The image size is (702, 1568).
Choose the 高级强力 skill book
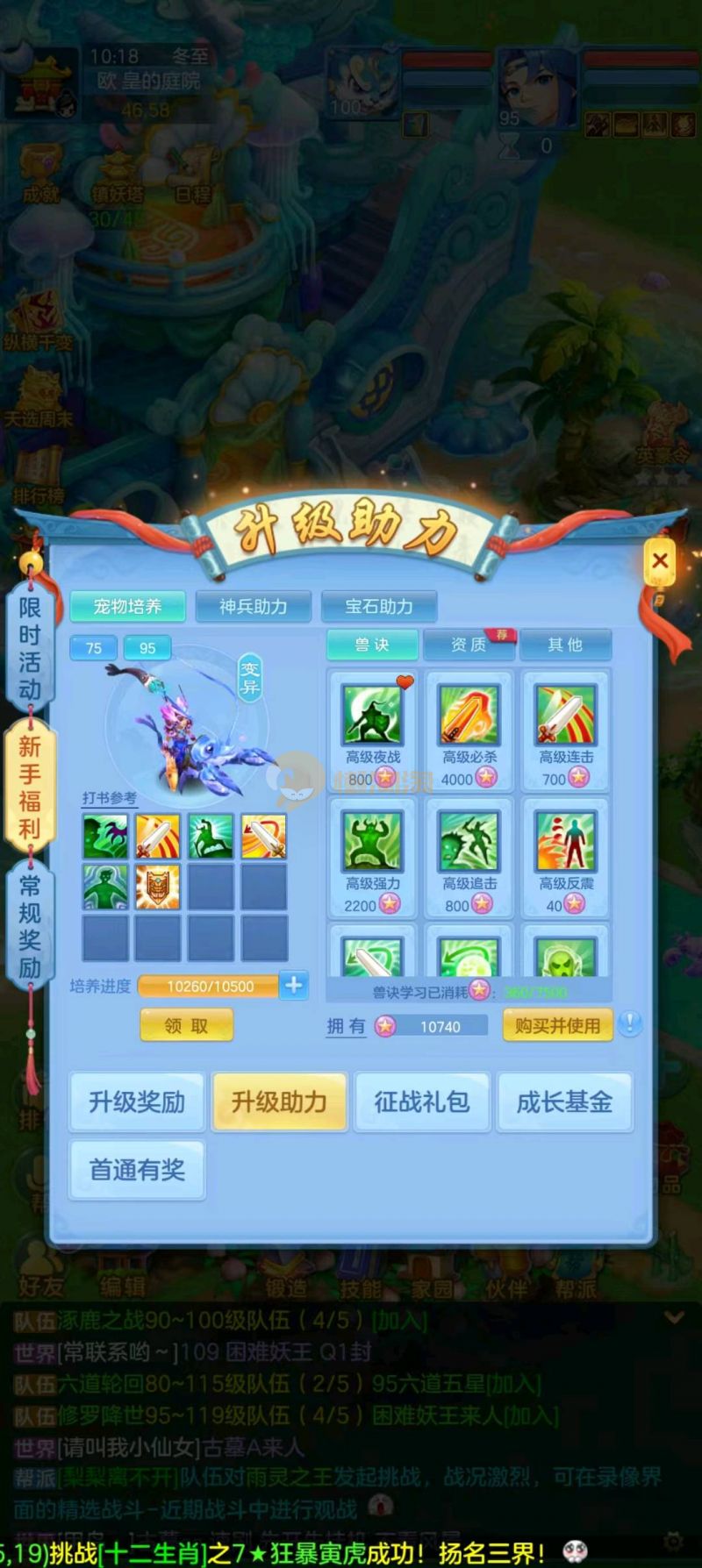tap(373, 857)
